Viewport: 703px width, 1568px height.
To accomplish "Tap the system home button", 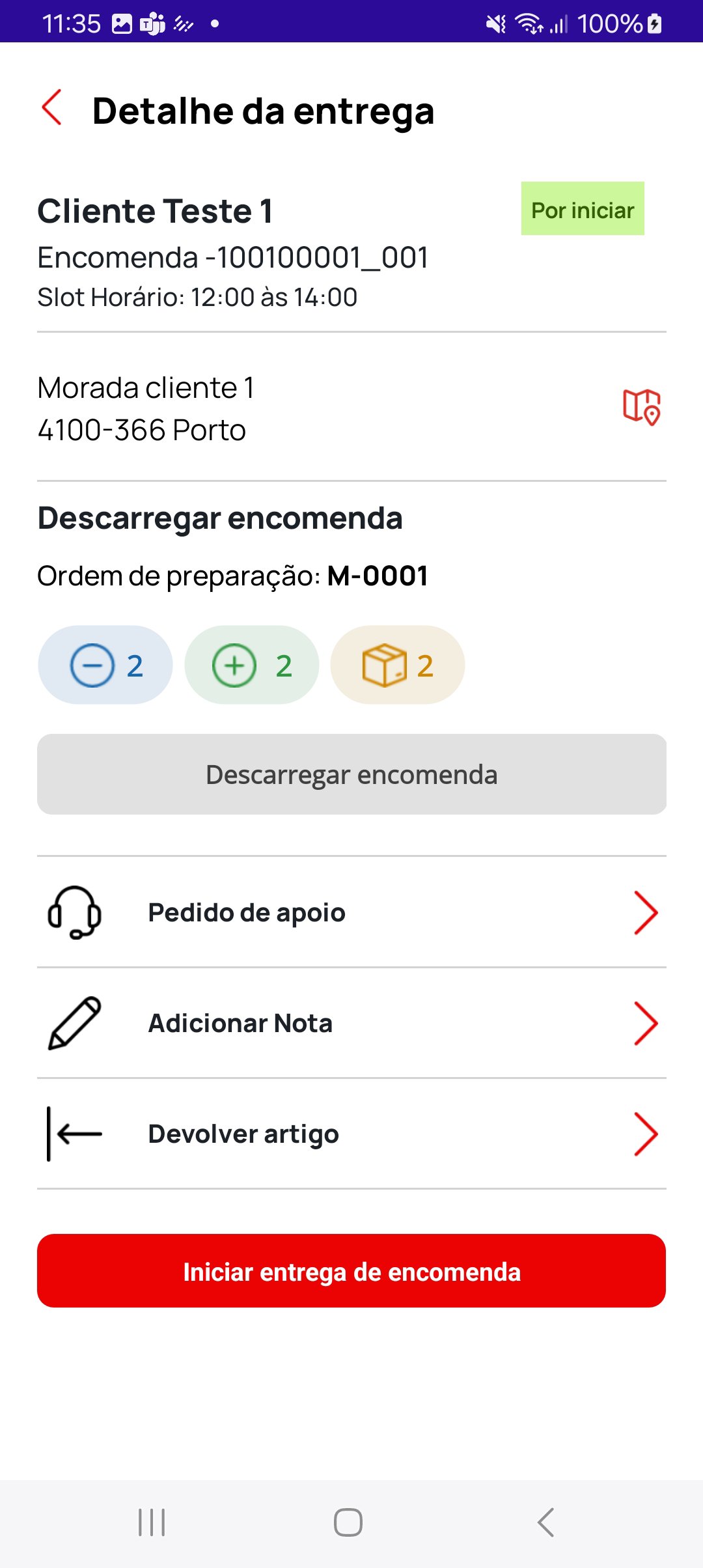I will pos(348,1522).
